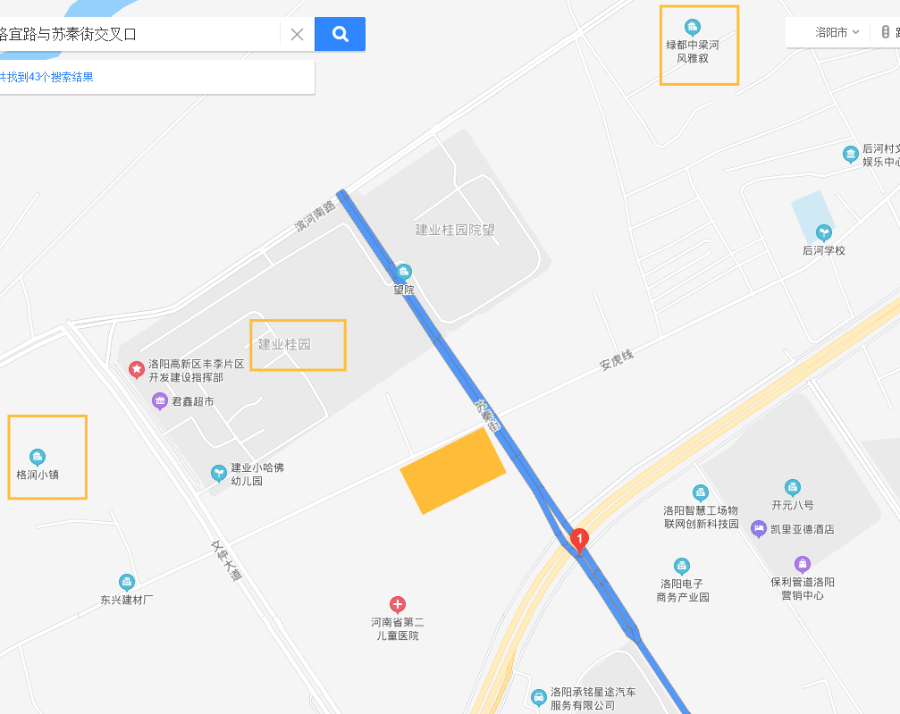Select the 保利管道洛阳营销中心 marker
Screen dimensions: 900x714
click(803, 564)
